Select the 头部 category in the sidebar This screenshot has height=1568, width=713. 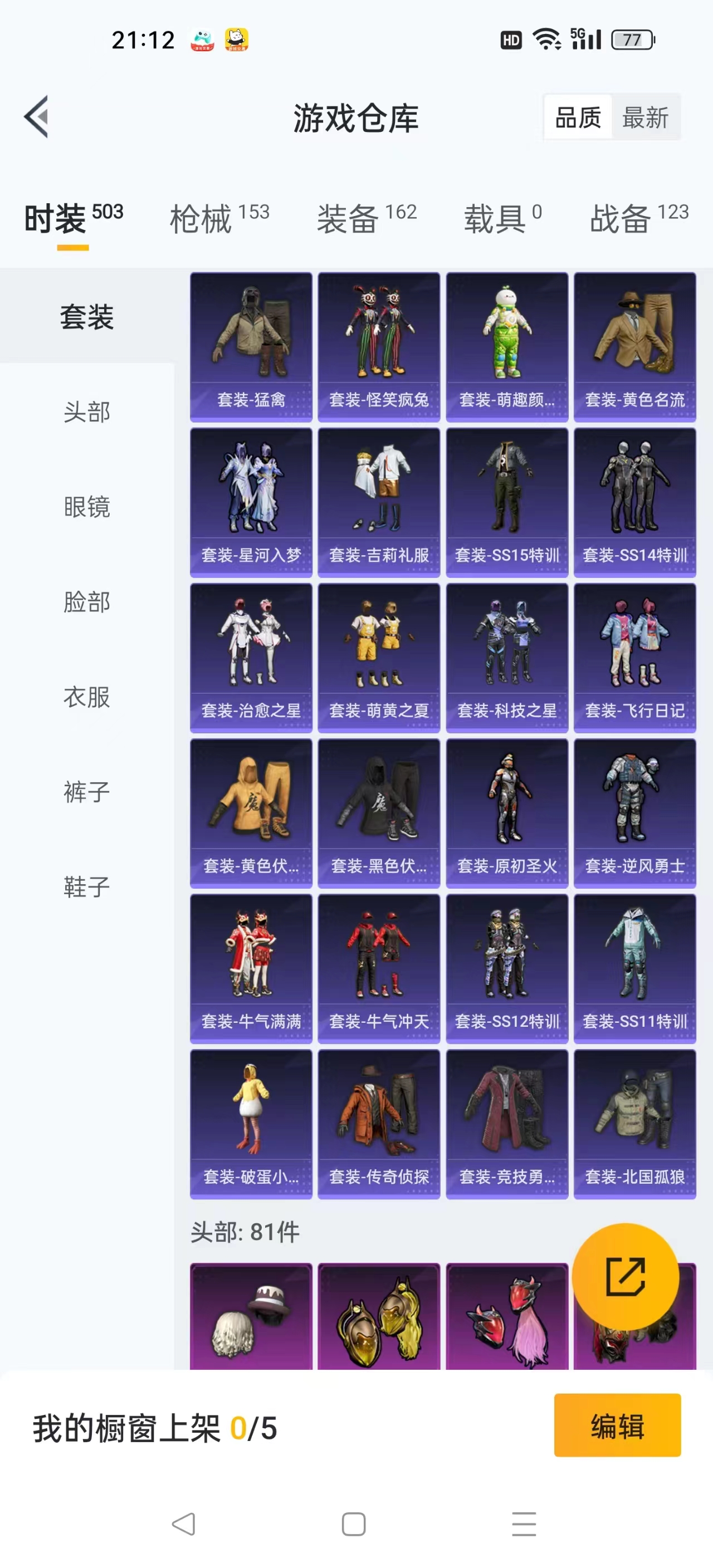tap(87, 412)
